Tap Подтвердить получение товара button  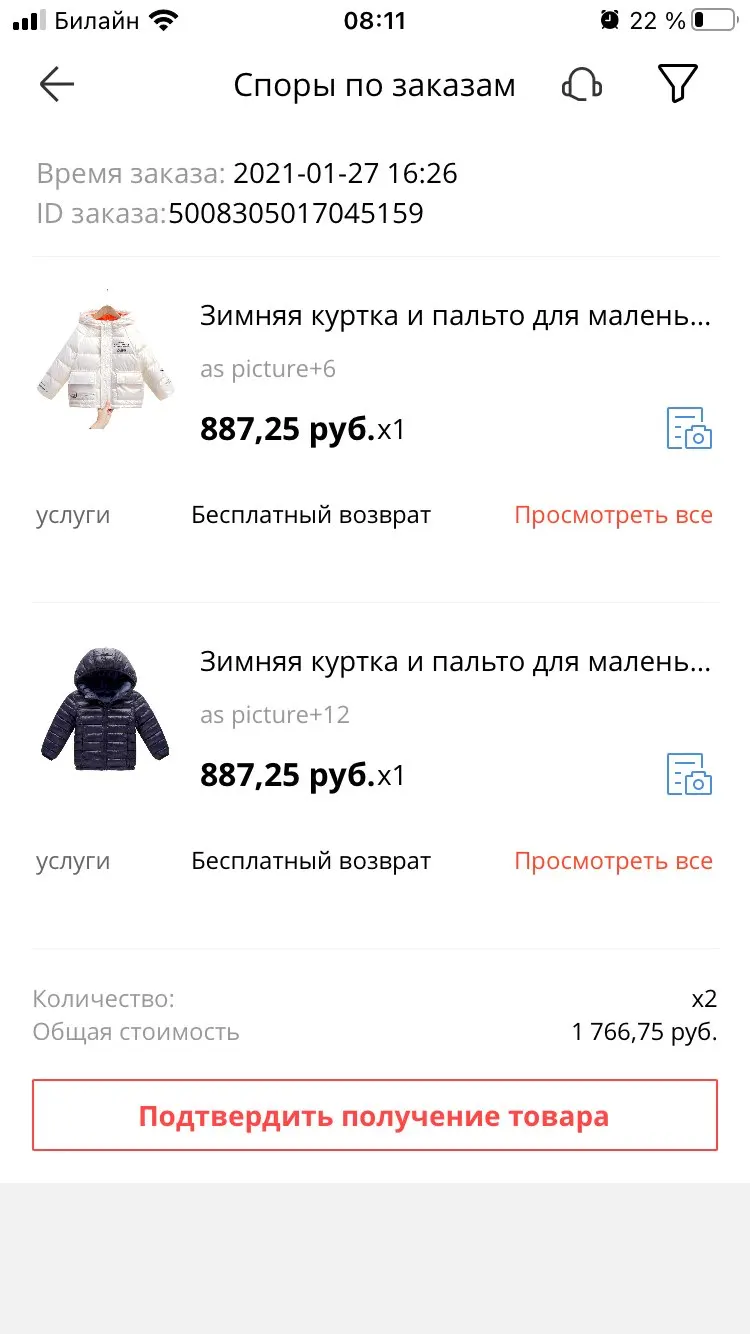[375, 1115]
